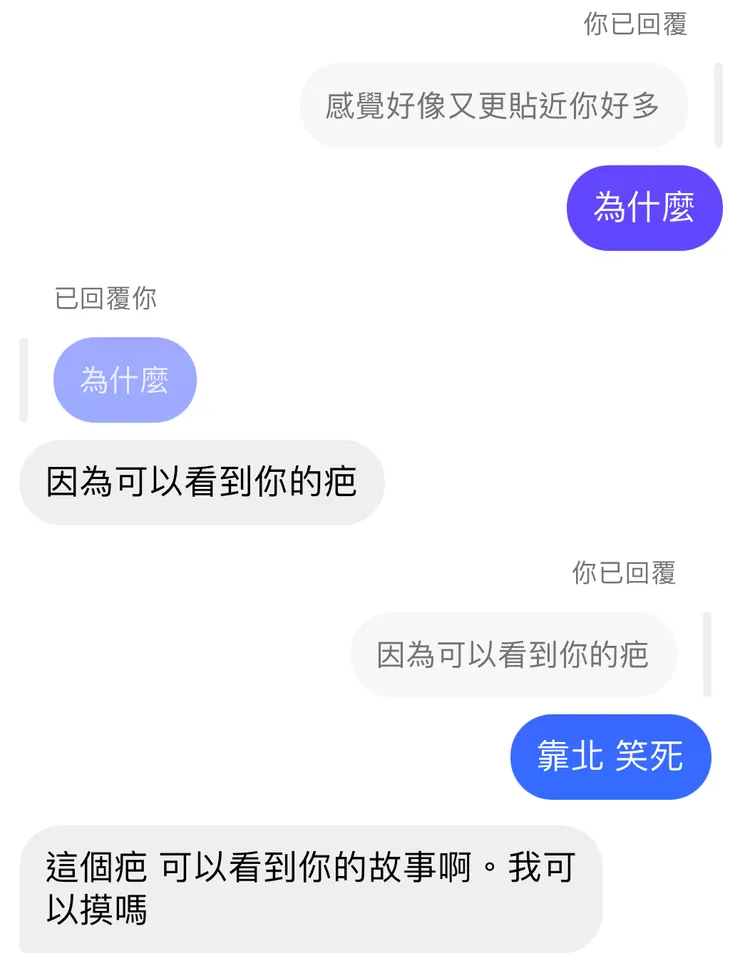Tap the vertical bar next to the top quoted message
Image resolution: width=740 pixels, height=953 pixels.
716,105
